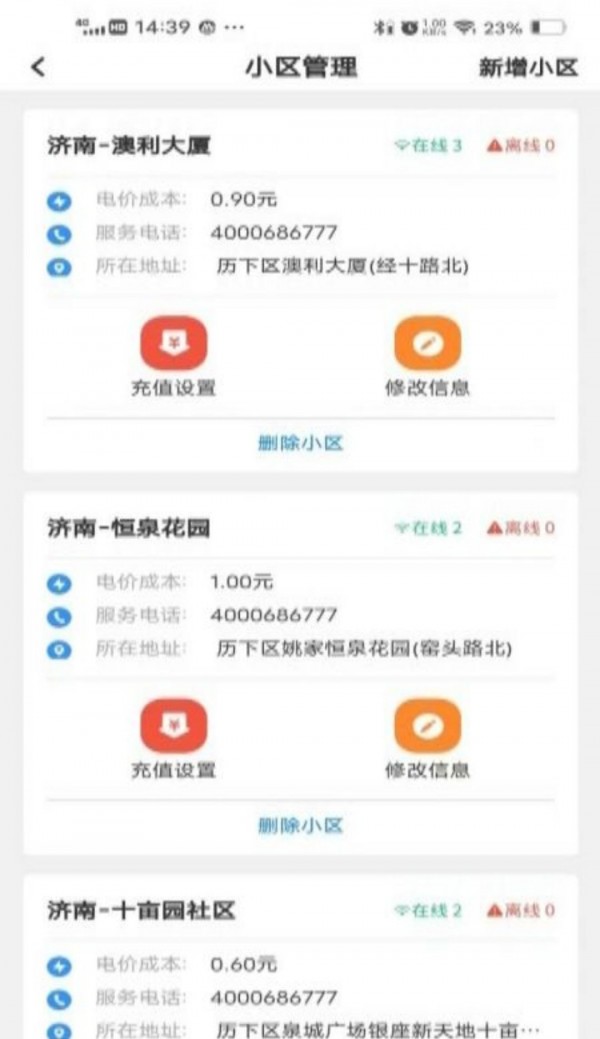The width and height of the screenshot is (600, 1039).
Task: Tap 新增小区 to add a community
Action: click(528, 67)
